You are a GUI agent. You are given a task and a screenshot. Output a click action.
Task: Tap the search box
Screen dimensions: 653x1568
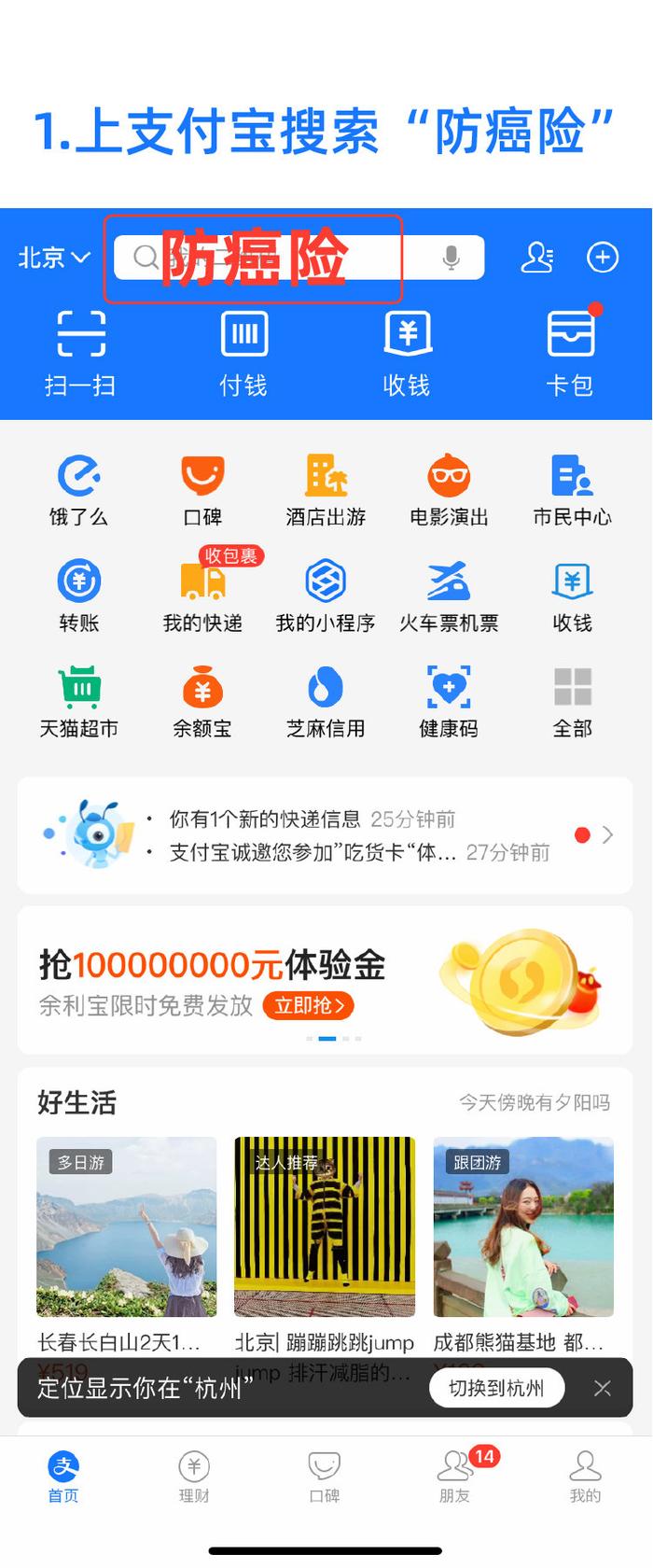coord(280,258)
